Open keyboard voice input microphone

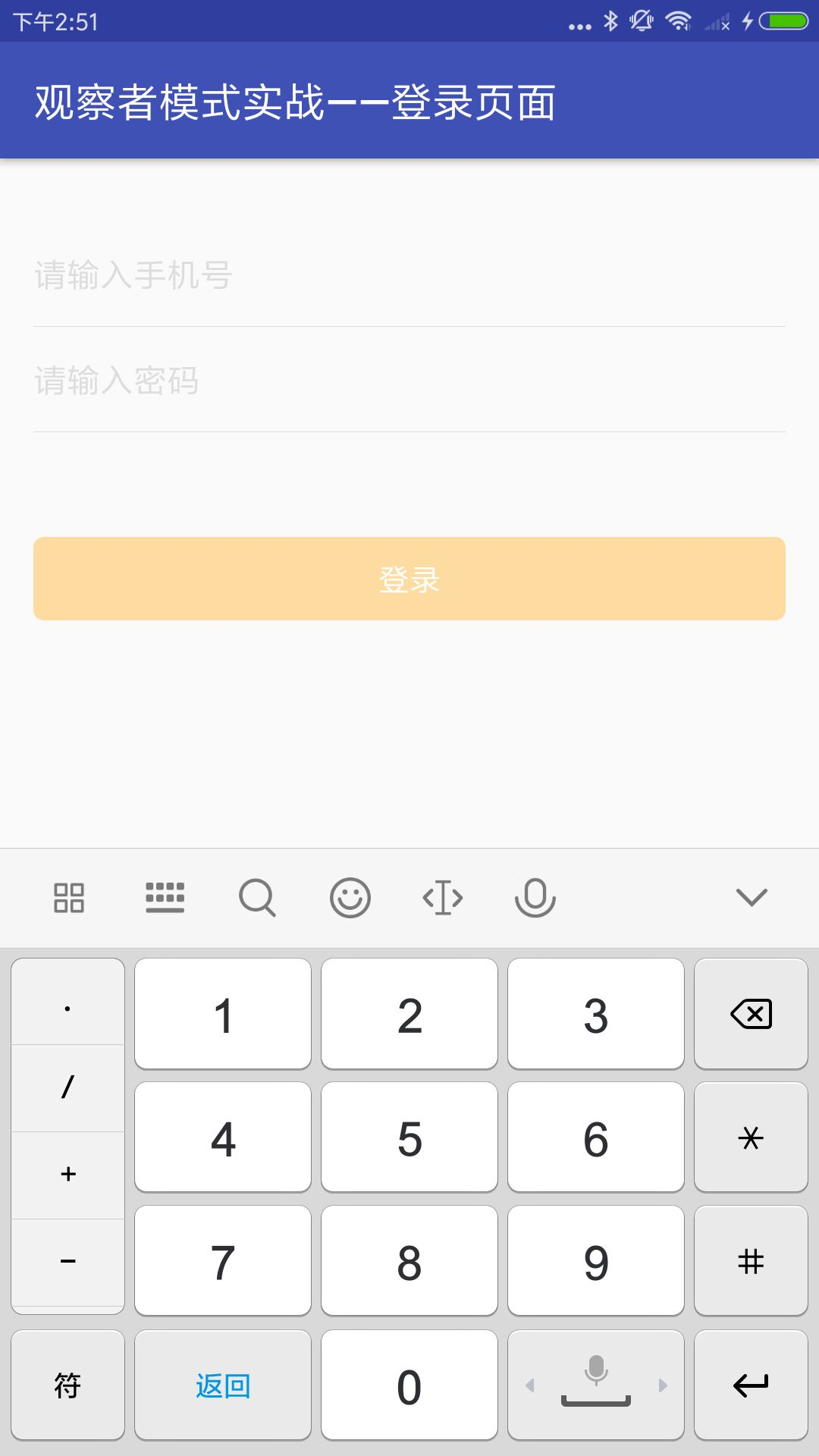point(535,899)
